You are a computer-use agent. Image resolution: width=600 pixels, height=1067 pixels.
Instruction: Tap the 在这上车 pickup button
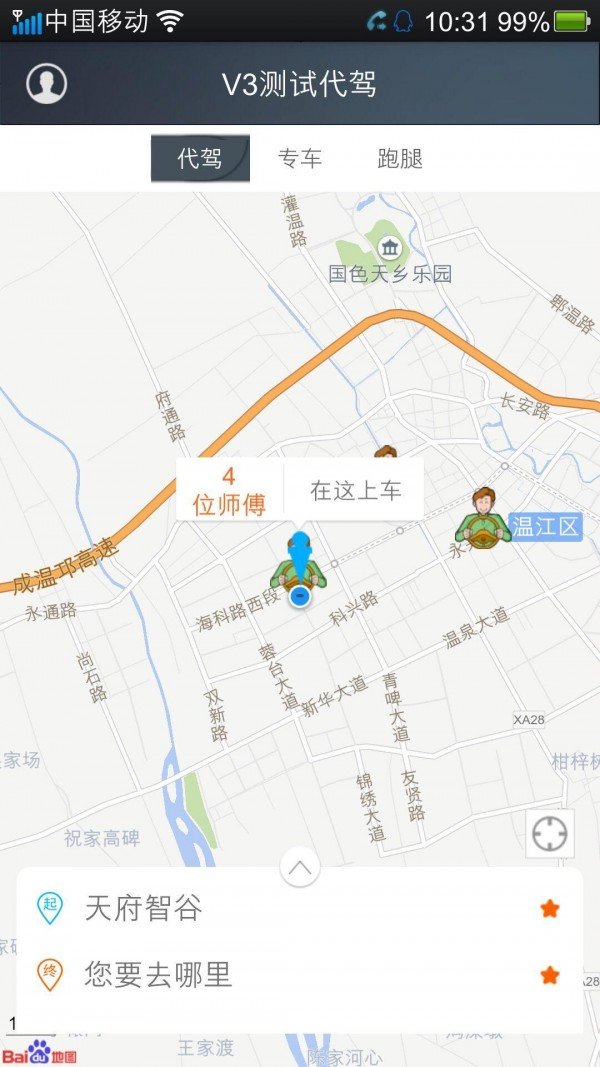pos(355,490)
